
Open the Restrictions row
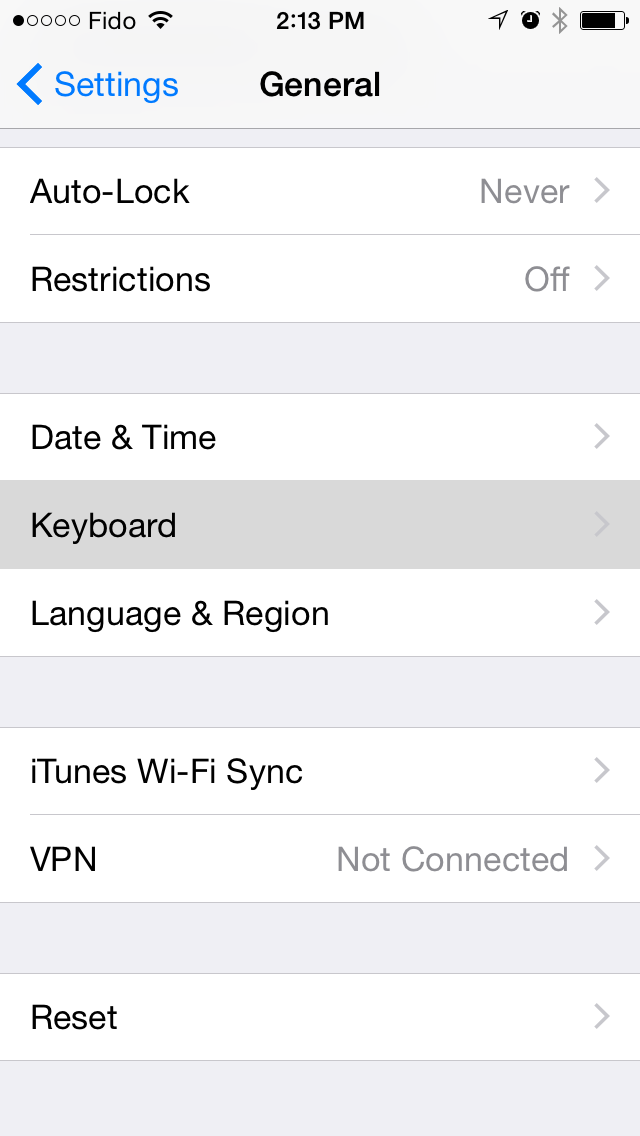click(x=320, y=279)
